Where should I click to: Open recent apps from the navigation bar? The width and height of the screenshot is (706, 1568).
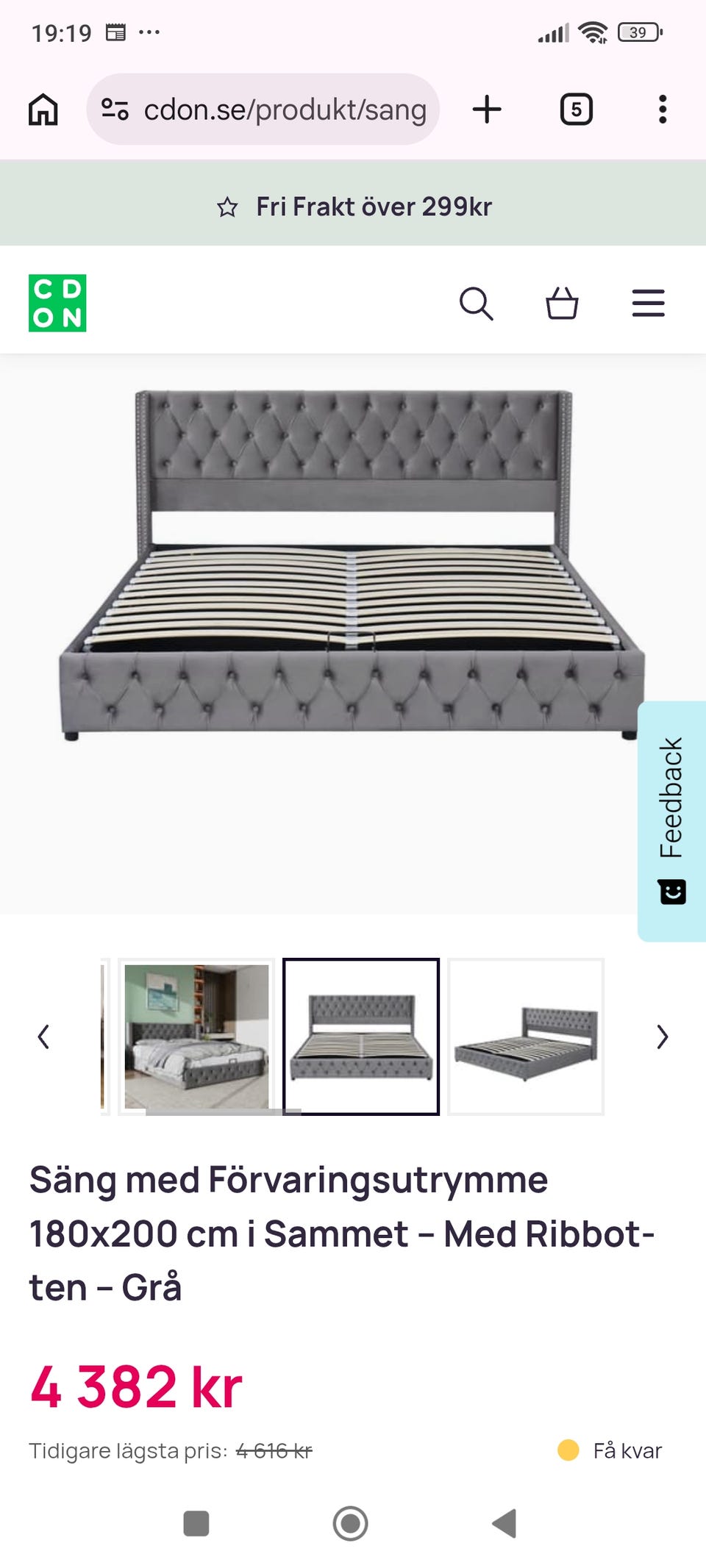click(x=196, y=1523)
